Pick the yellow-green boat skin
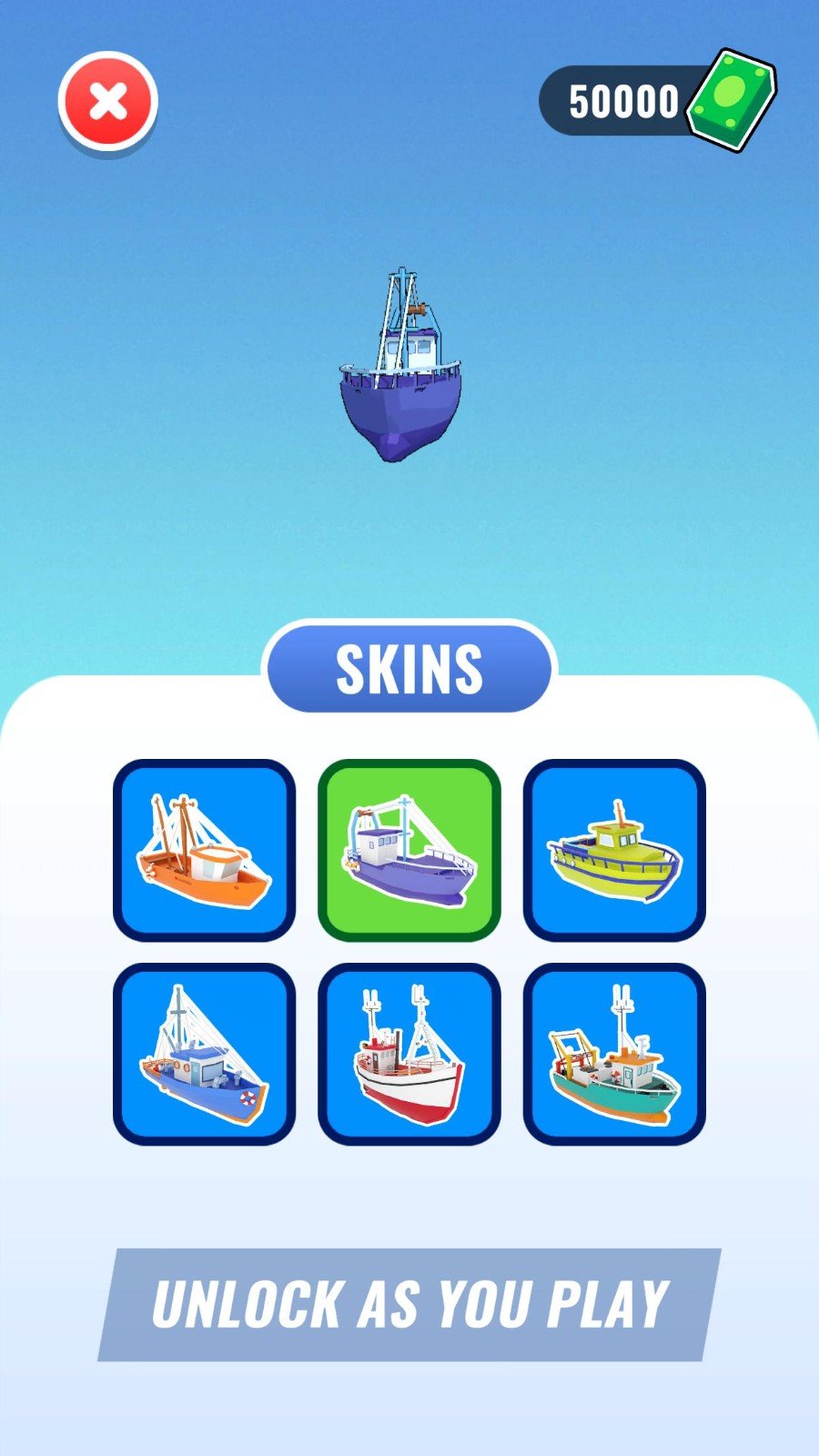This screenshot has width=819, height=1456. (x=614, y=850)
